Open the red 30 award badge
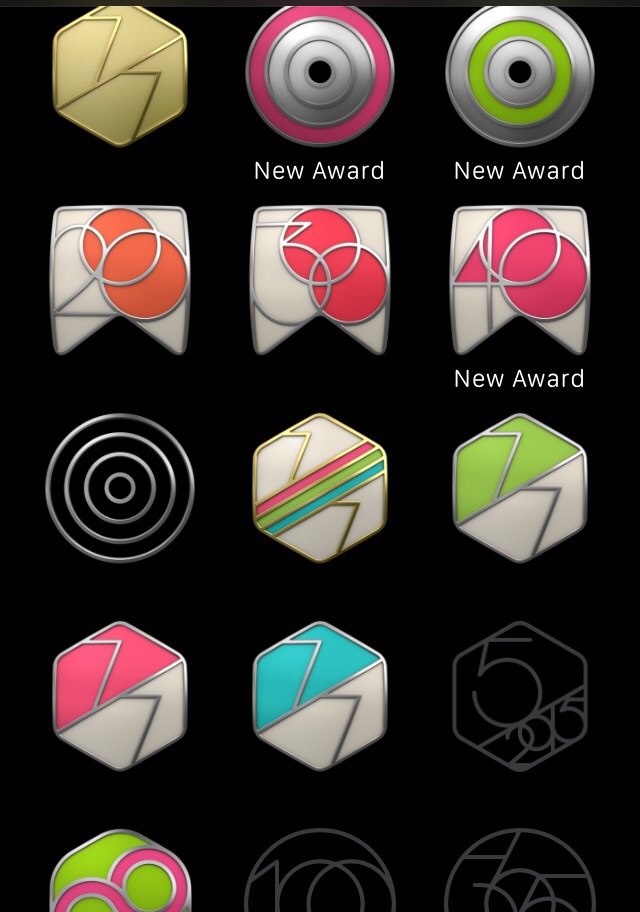640x912 pixels. (x=320, y=280)
